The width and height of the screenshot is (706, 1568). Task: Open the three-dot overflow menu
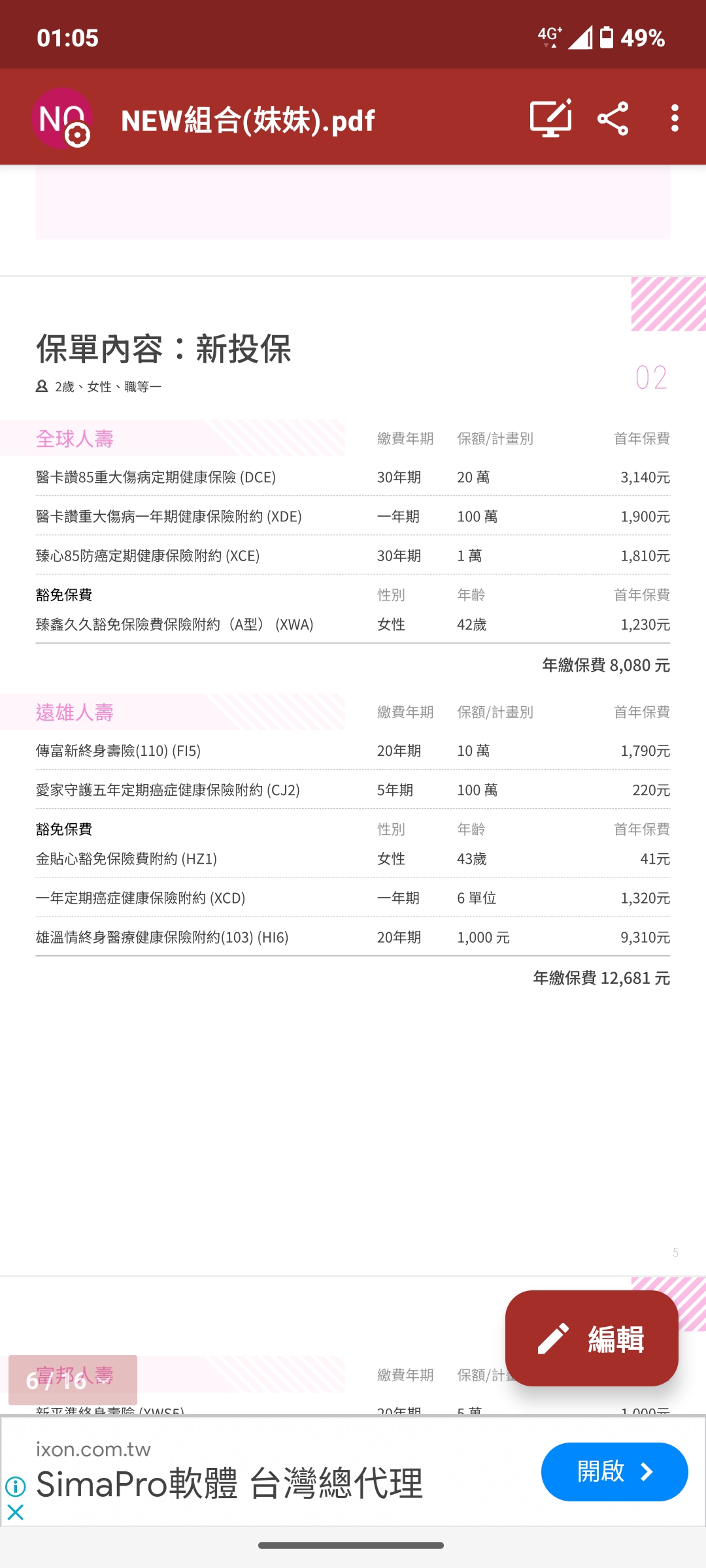click(675, 119)
